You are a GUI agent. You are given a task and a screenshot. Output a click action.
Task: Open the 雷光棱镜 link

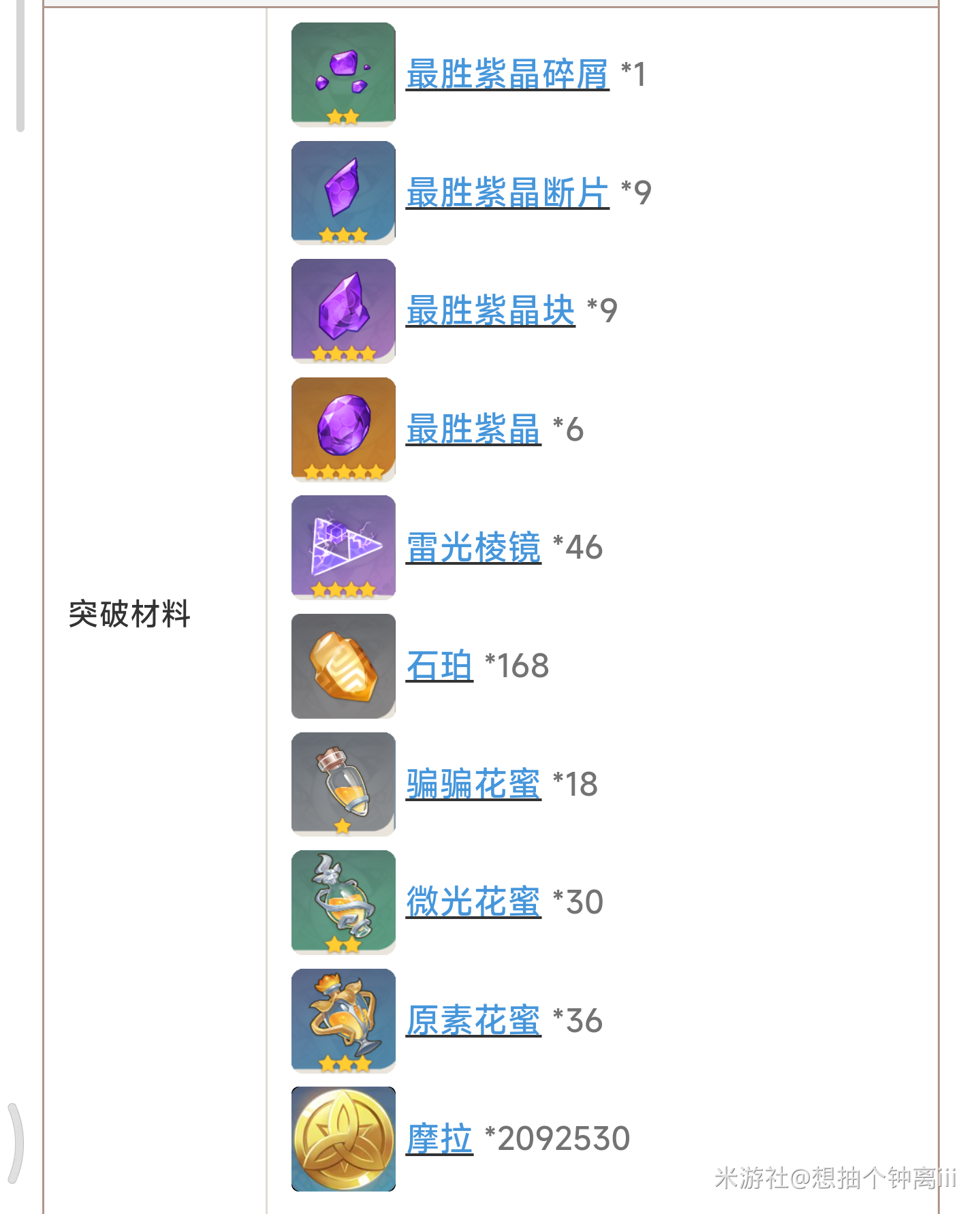point(473,548)
